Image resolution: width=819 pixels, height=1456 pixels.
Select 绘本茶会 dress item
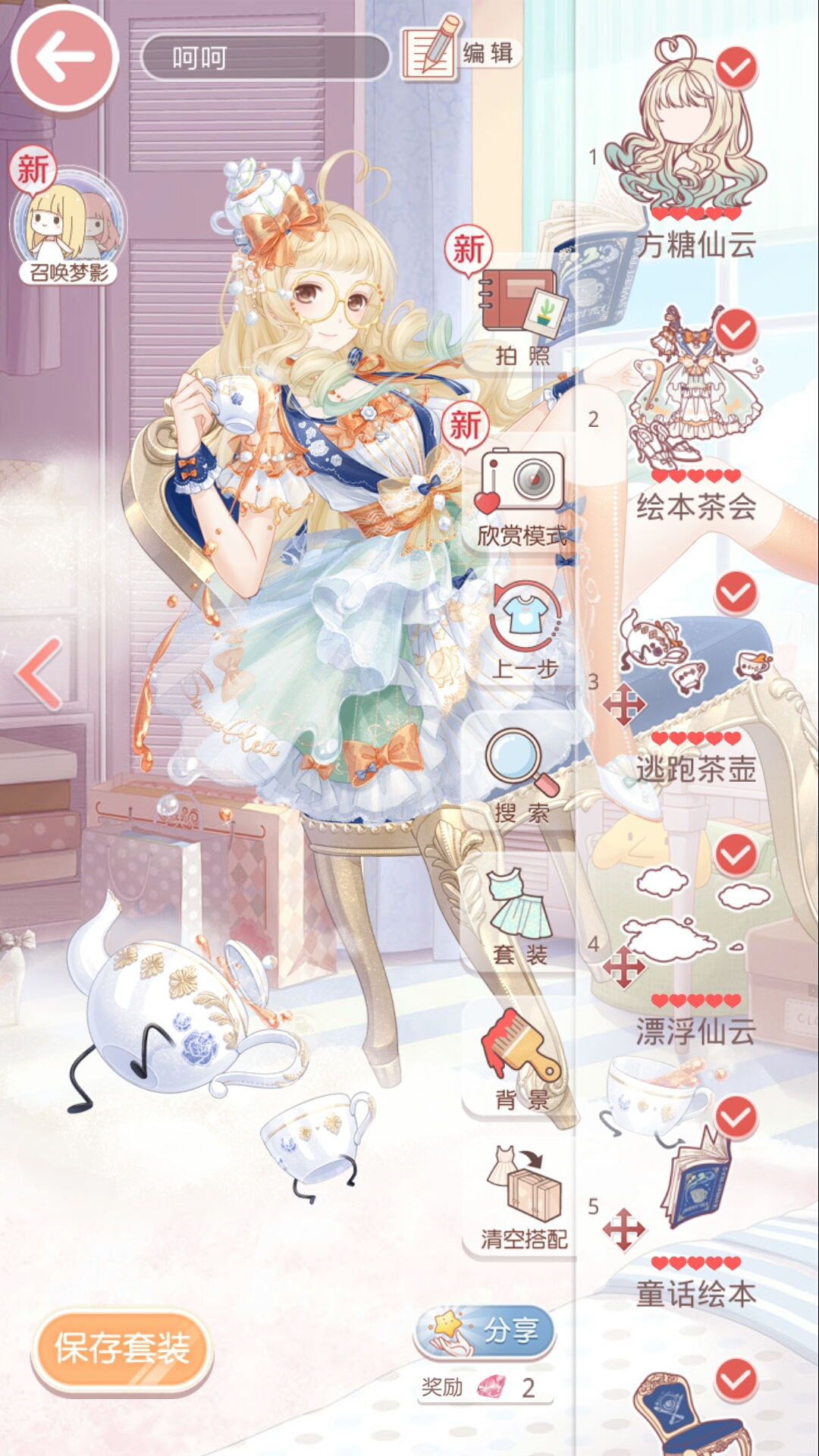coord(694,394)
